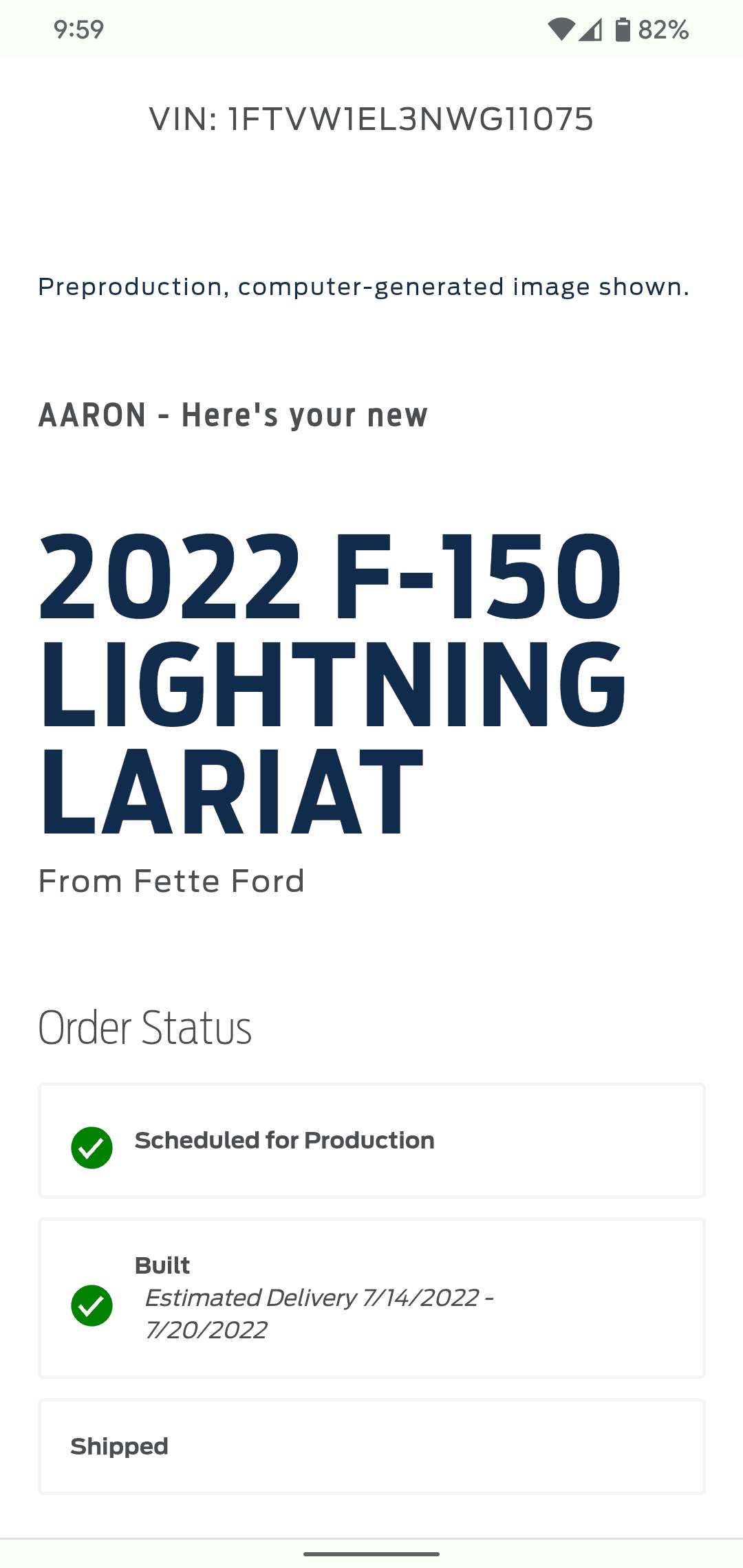Image resolution: width=743 pixels, height=1568 pixels.
Task: Open the Shipped status card
Action: tap(371, 1446)
